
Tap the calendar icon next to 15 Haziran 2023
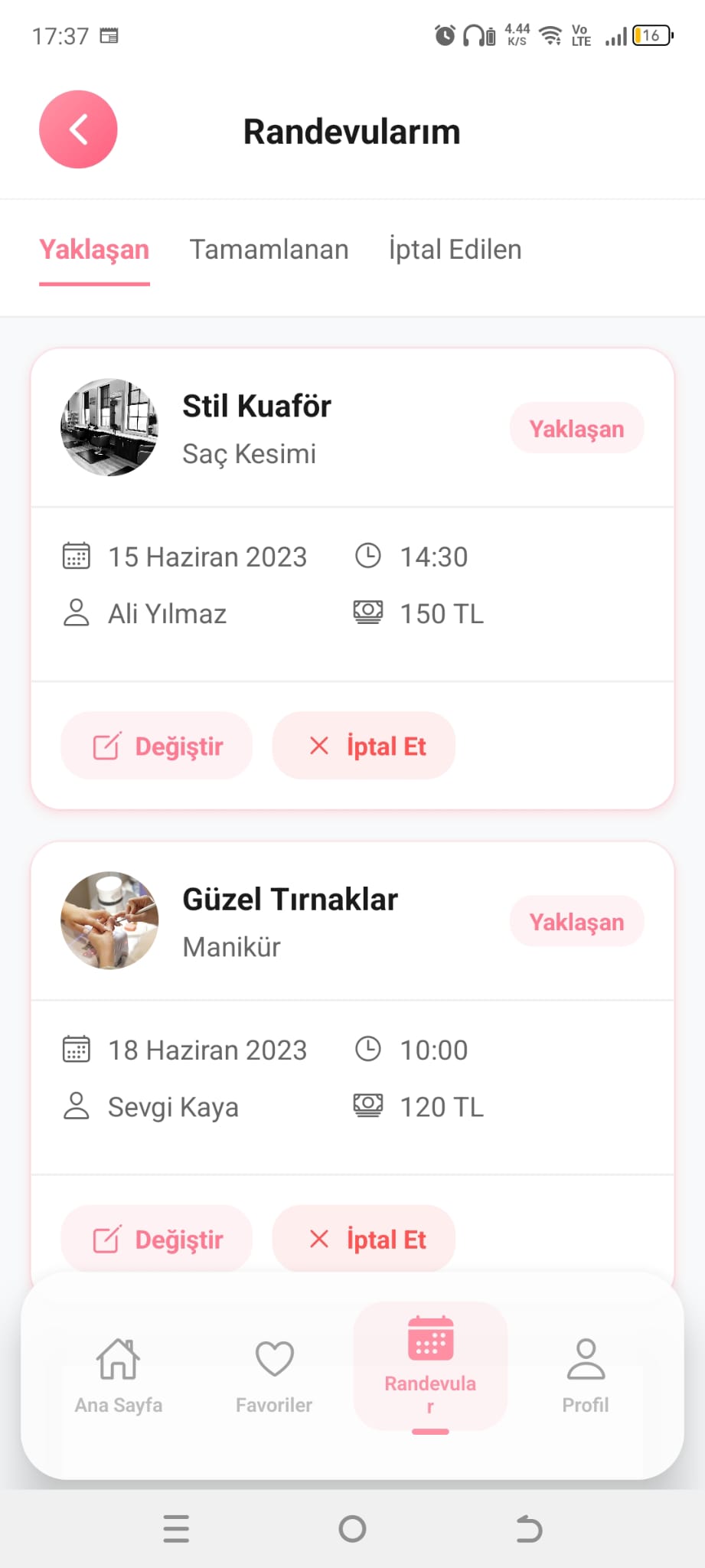76,557
